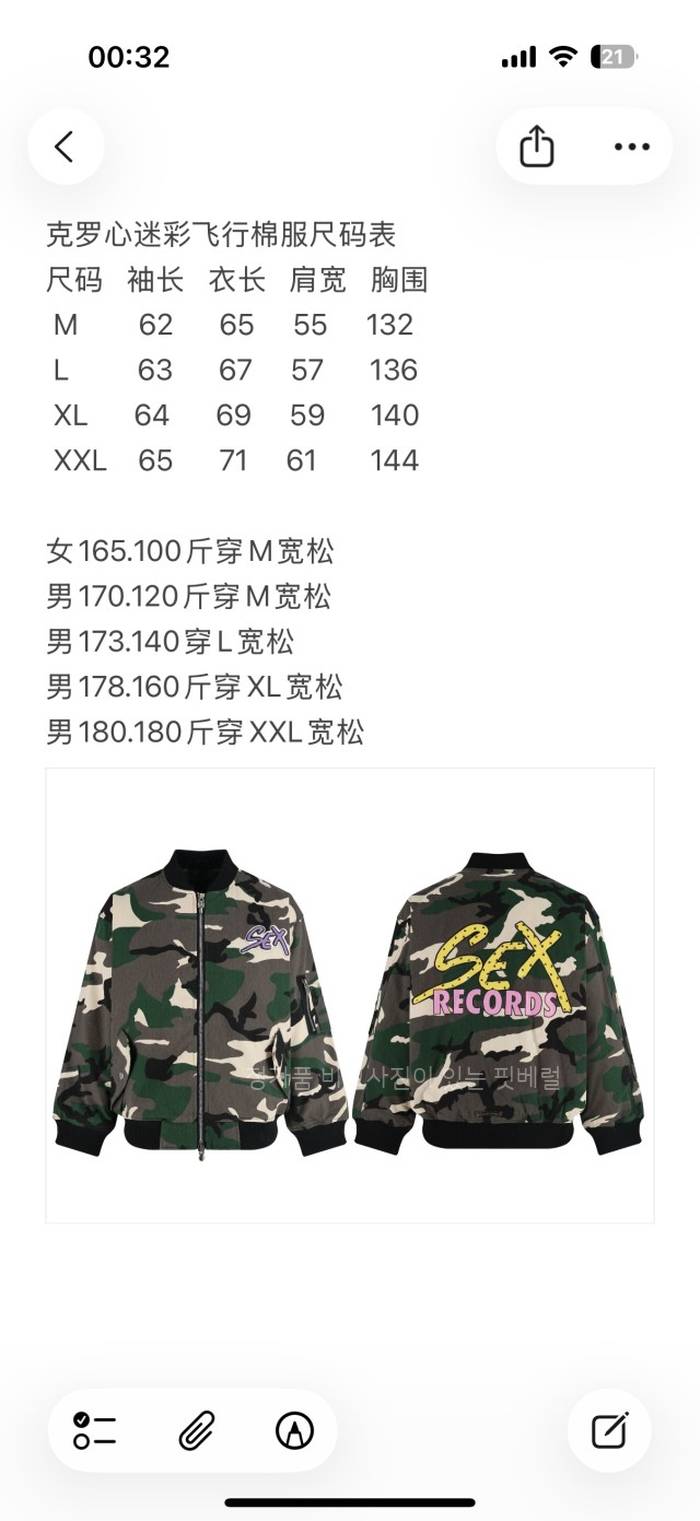Compose a new note
This screenshot has width=700, height=1521.
click(x=609, y=1431)
